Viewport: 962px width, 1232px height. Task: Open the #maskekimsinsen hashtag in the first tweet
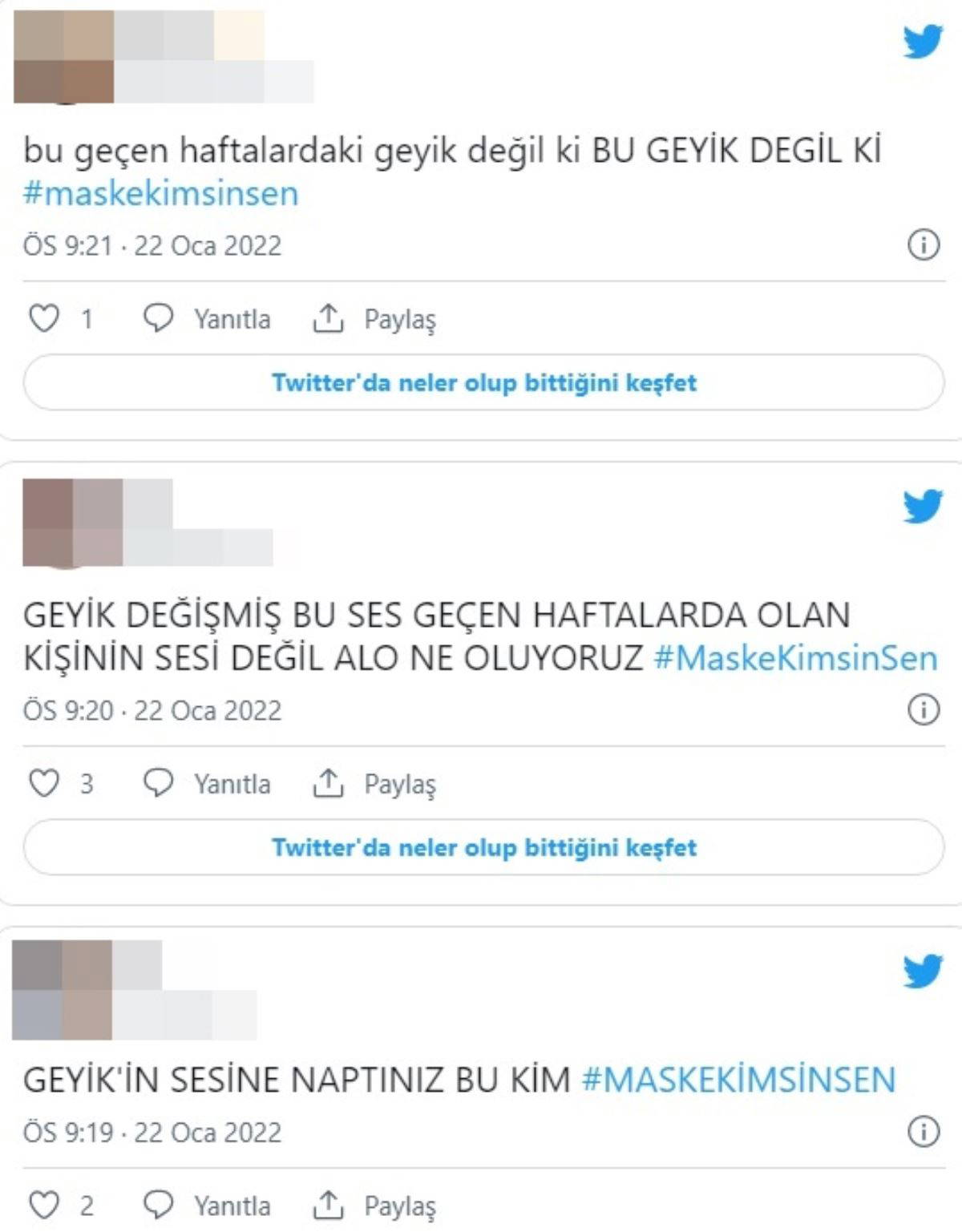point(161,194)
